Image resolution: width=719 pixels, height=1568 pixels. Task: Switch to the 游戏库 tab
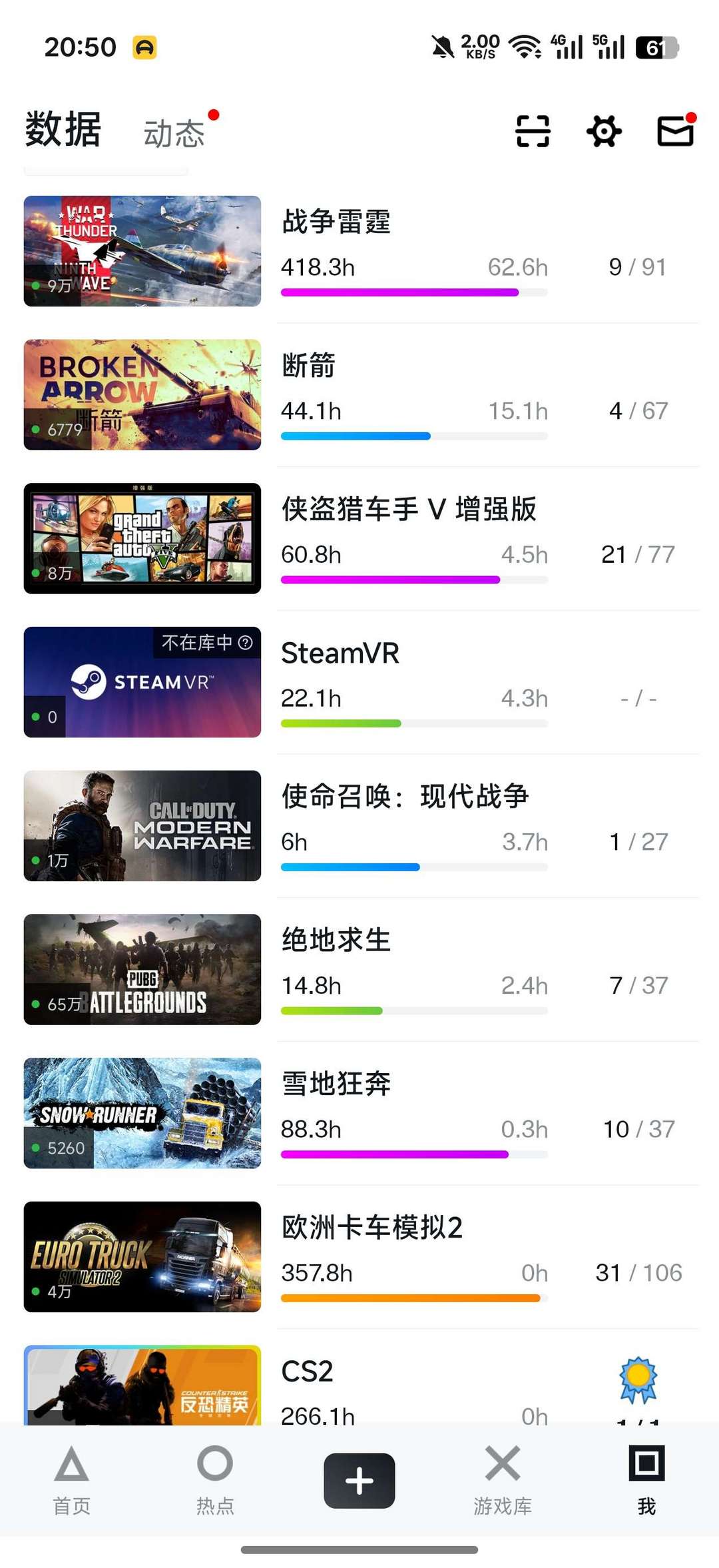click(x=503, y=1479)
